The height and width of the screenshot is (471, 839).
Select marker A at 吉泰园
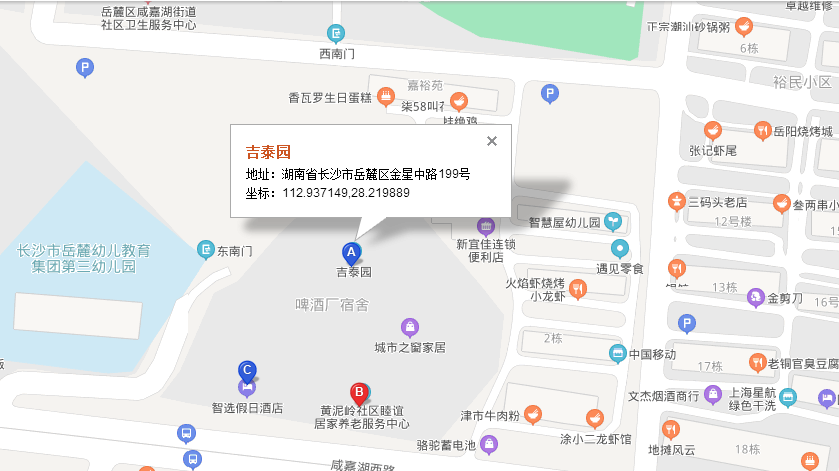tap(351, 251)
